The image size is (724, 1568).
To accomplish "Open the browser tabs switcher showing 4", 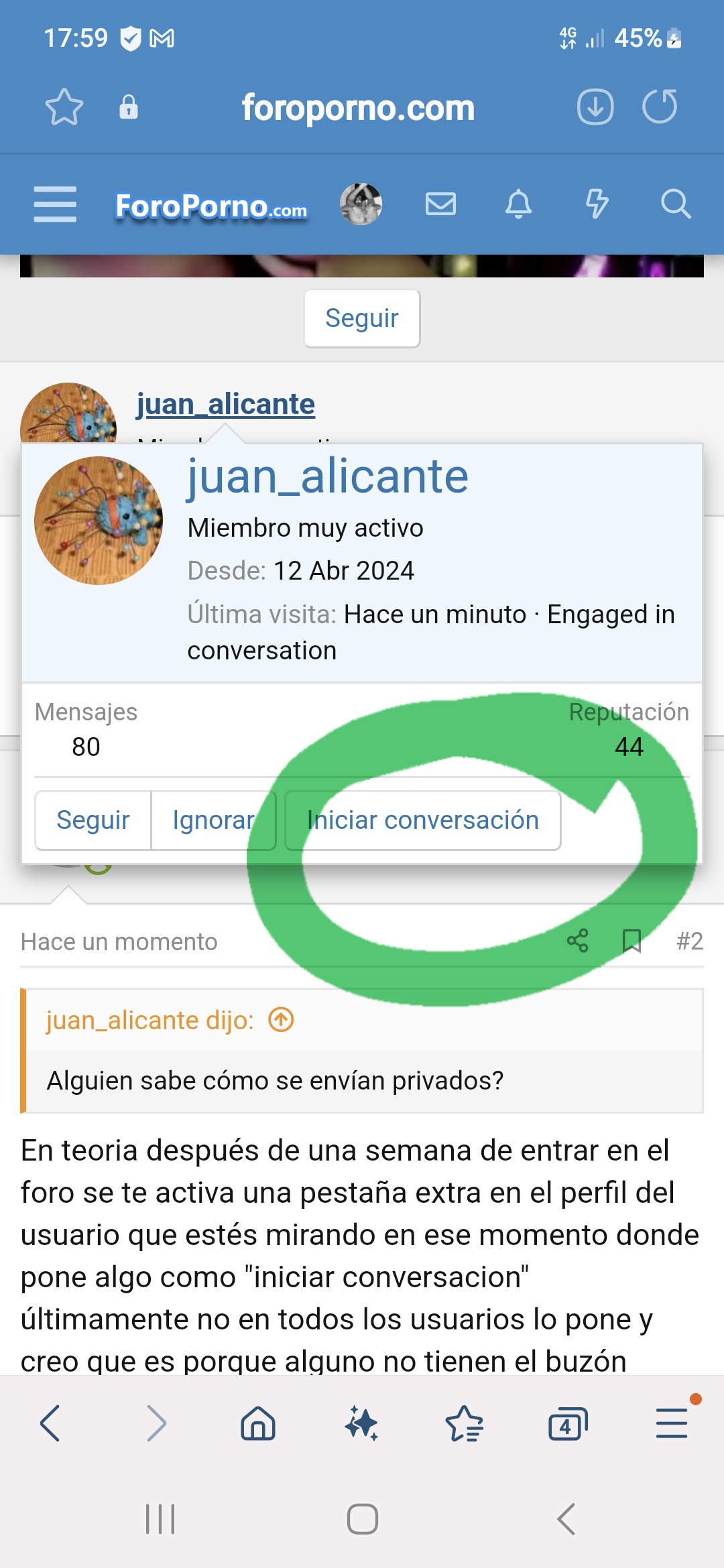I will coord(567,1423).
